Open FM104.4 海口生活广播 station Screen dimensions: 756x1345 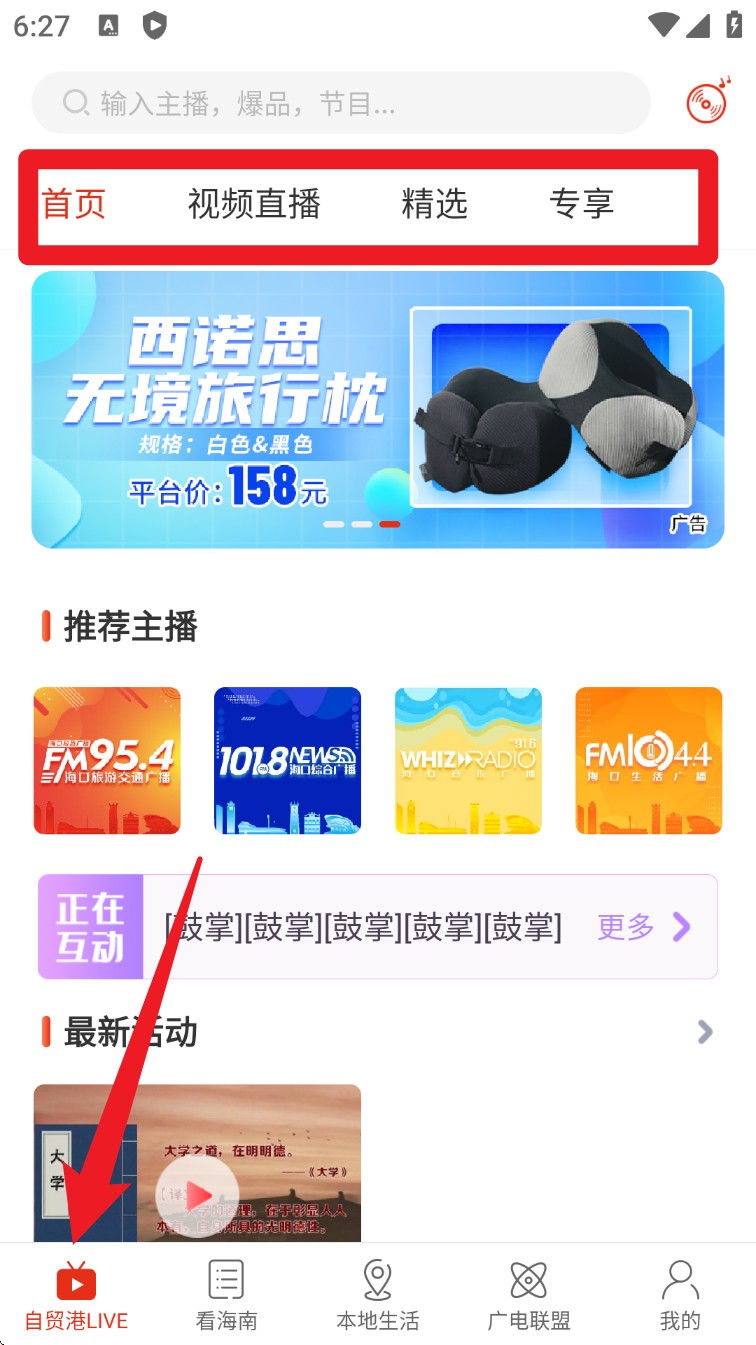[648, 761]
